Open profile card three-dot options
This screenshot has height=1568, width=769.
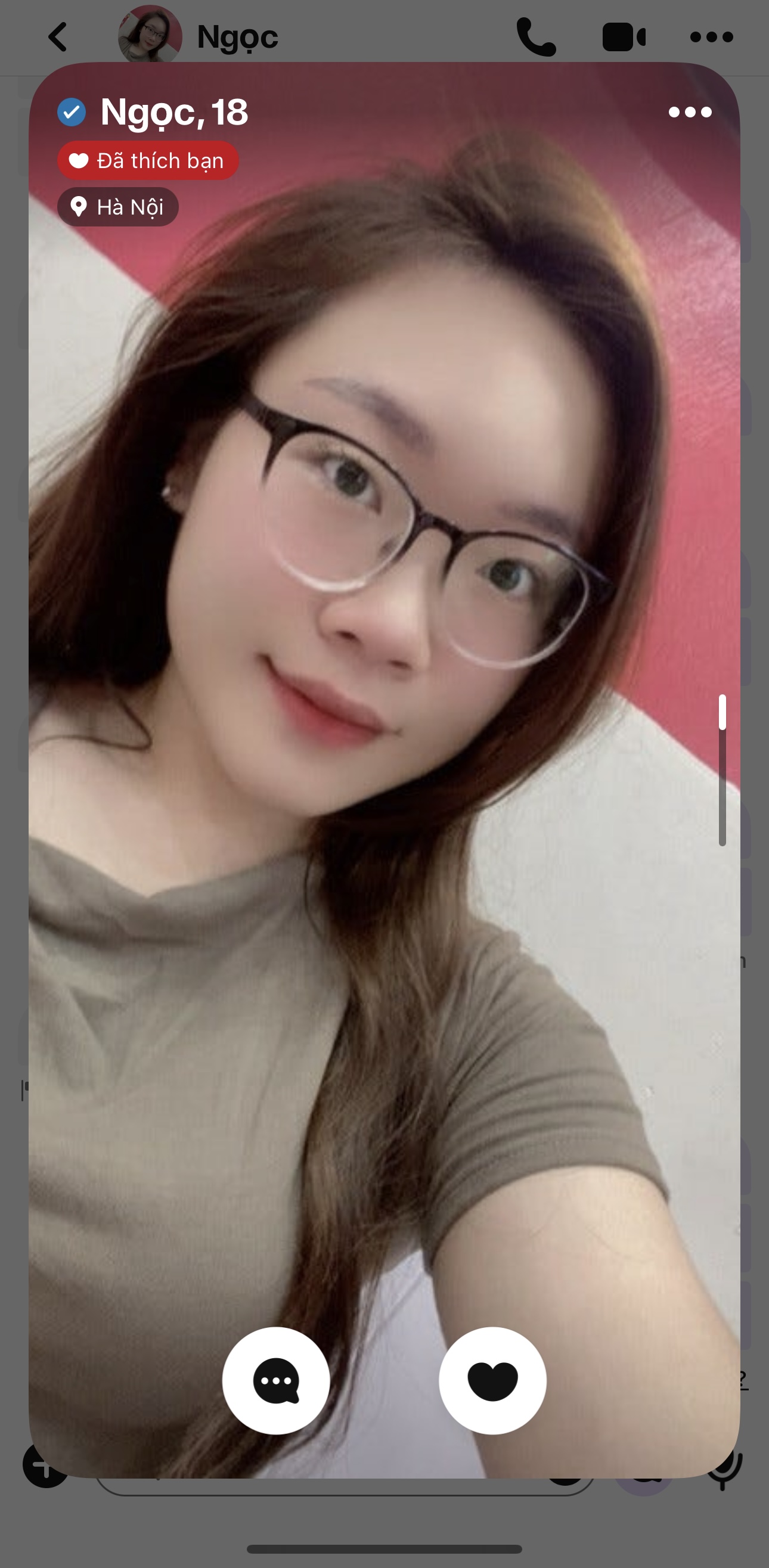(690, 112)
